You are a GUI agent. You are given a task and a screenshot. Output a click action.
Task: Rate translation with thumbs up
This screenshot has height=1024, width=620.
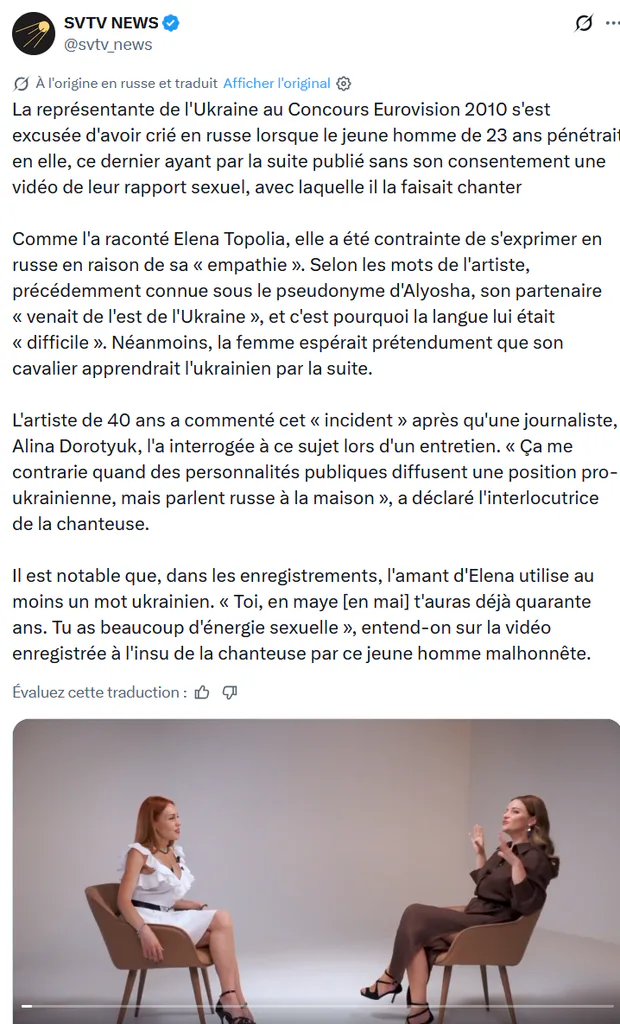click(x=202, y=692)
